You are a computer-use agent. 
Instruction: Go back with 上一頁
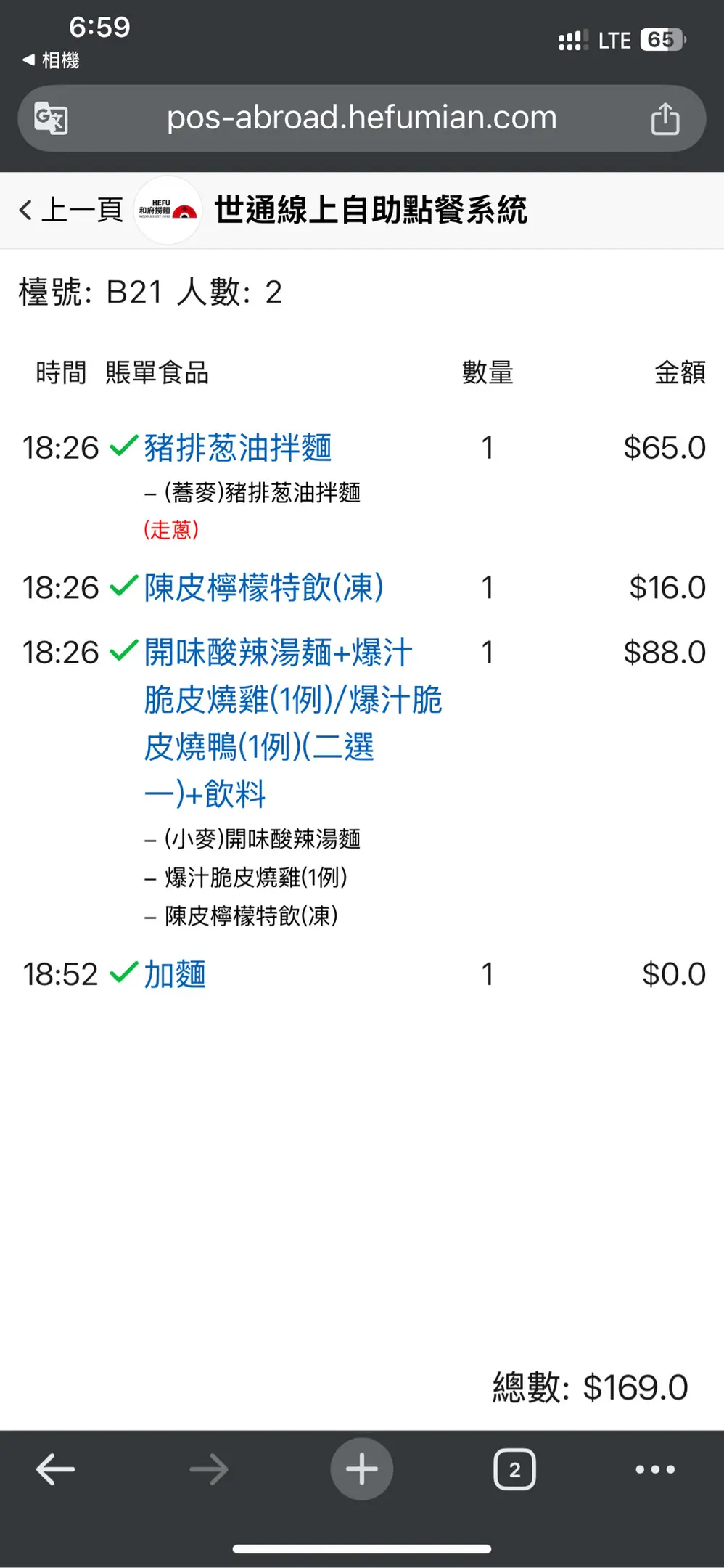[71, 210]
